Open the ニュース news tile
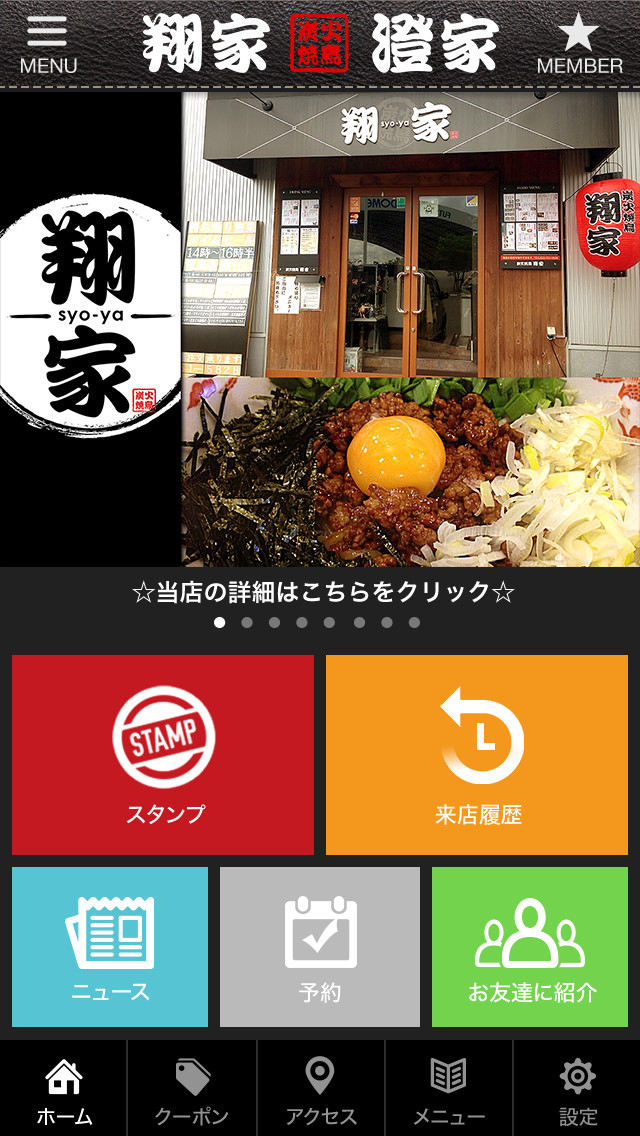Image resolution: width=640 pixels, height=1136 pixels. (x=110, y=947)
